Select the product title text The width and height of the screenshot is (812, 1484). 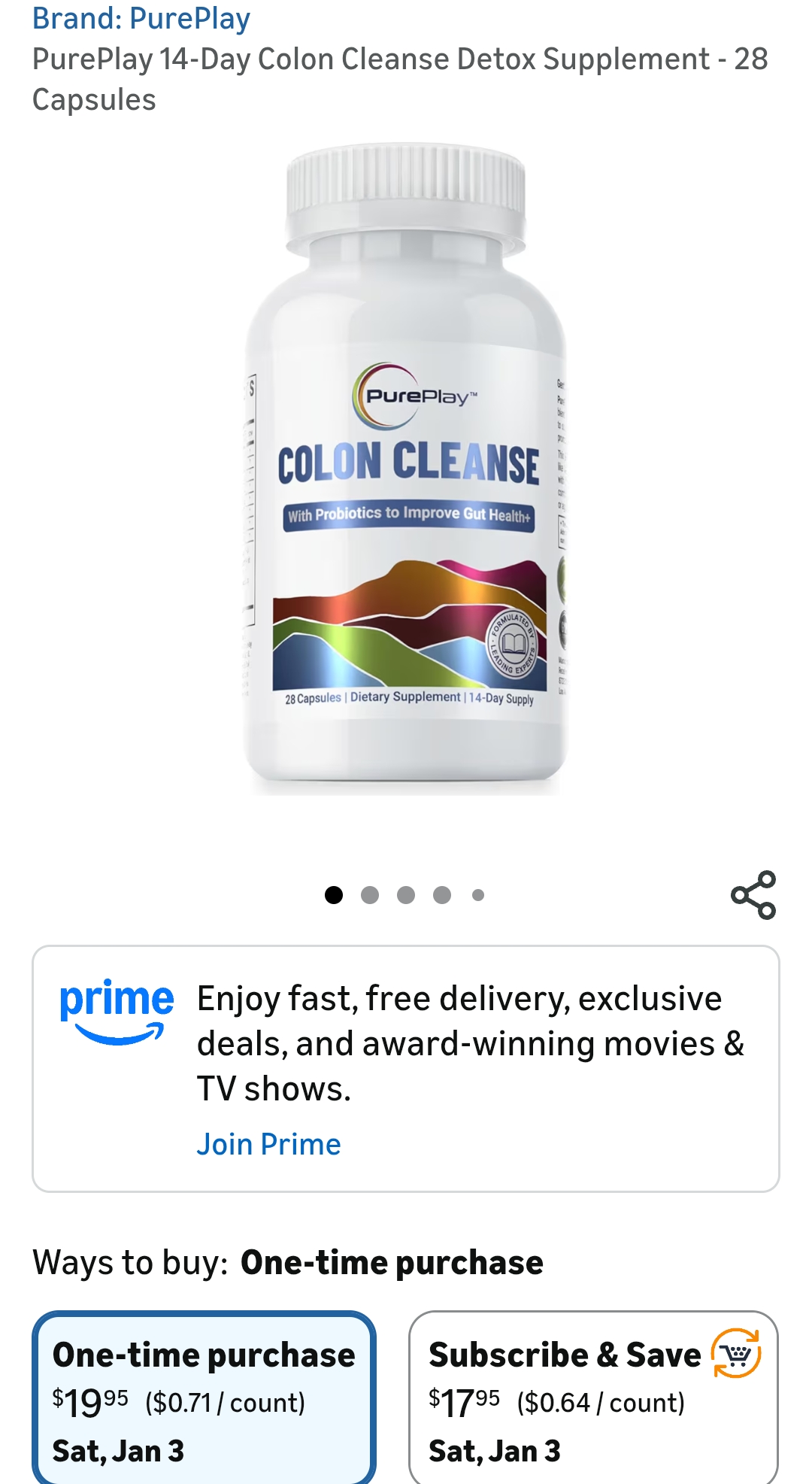click(x=401, y=79)
